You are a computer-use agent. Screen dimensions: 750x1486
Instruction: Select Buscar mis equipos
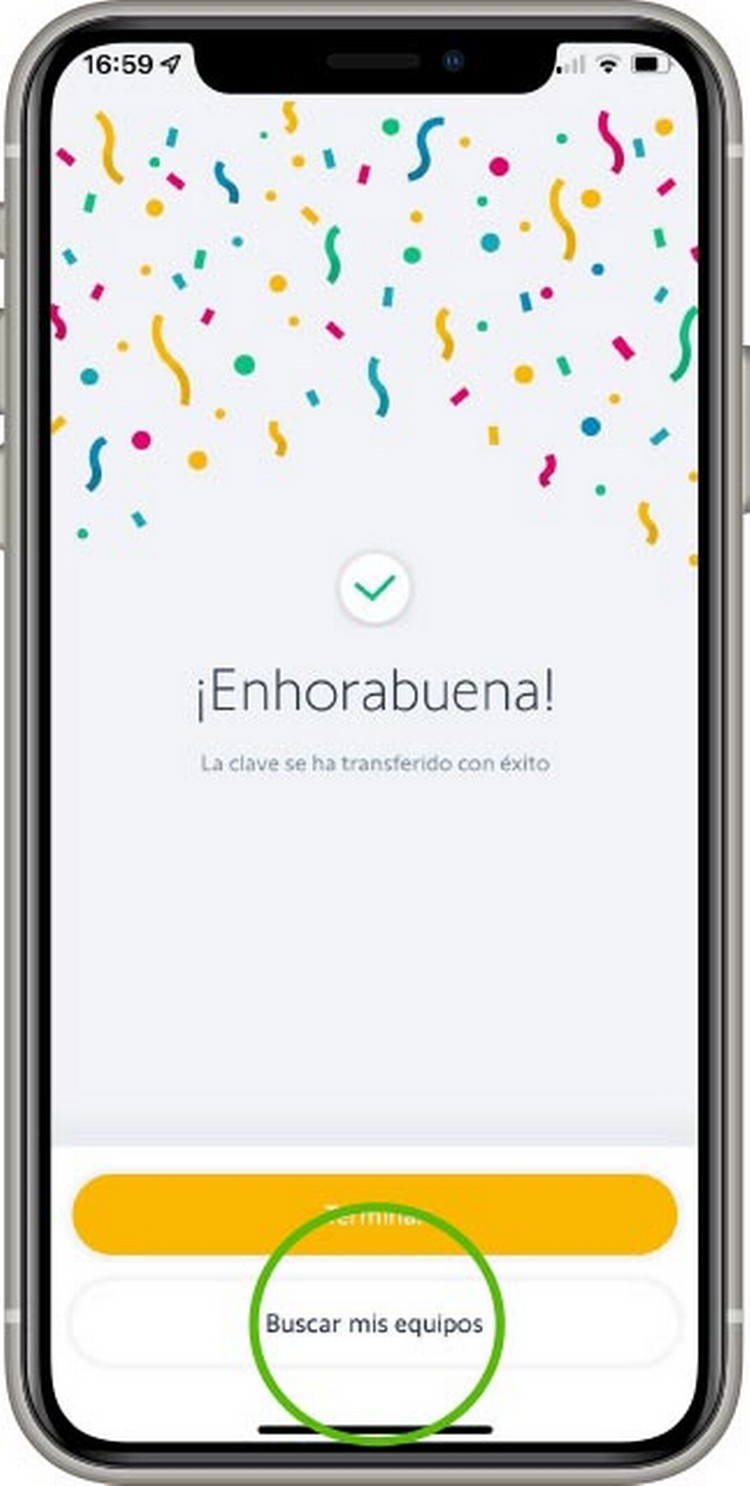[x=374, y=1324]
